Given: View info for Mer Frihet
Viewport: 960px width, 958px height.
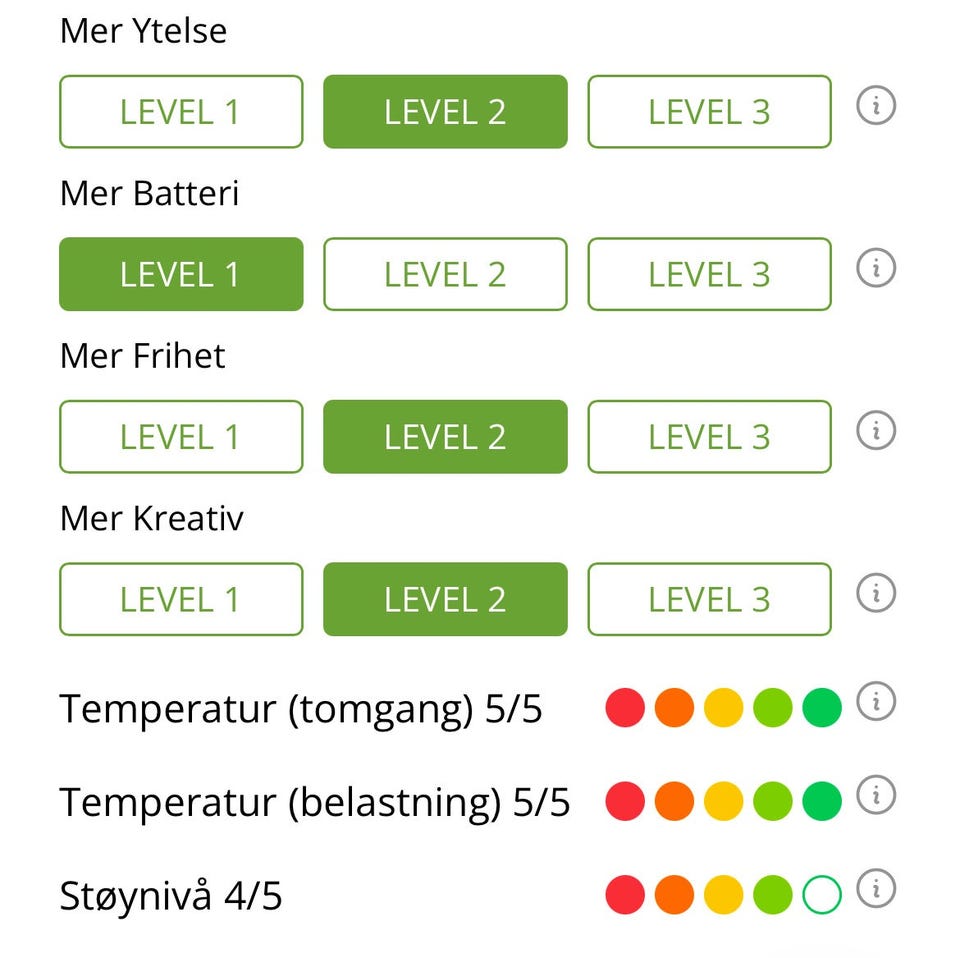Looking at the screenshot, I should pyautogui.click(x=876, y=430).
